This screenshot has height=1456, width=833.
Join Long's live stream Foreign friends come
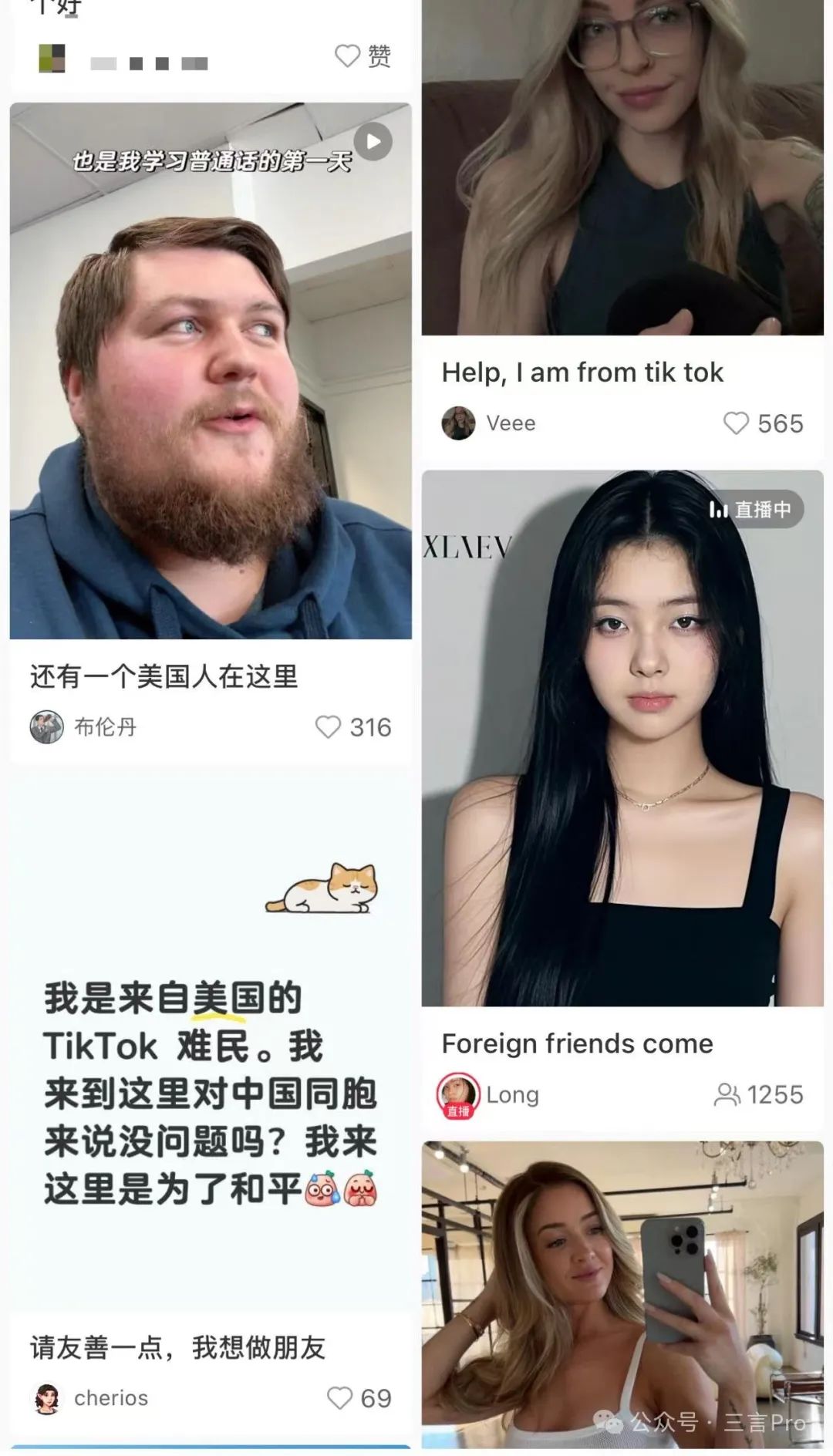coord(622,738)
